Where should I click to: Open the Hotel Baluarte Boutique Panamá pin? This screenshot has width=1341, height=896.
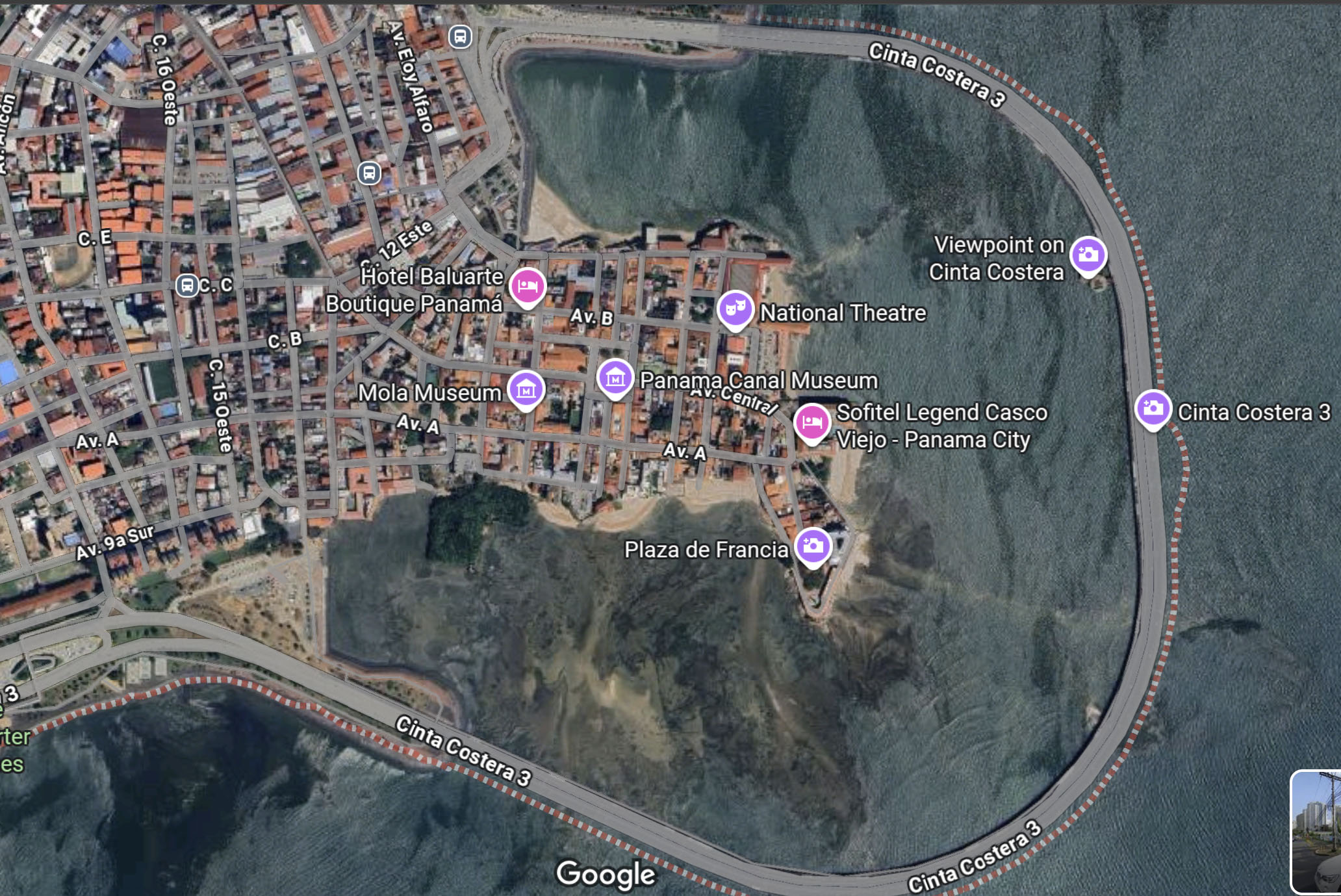[x=528, y=286]
